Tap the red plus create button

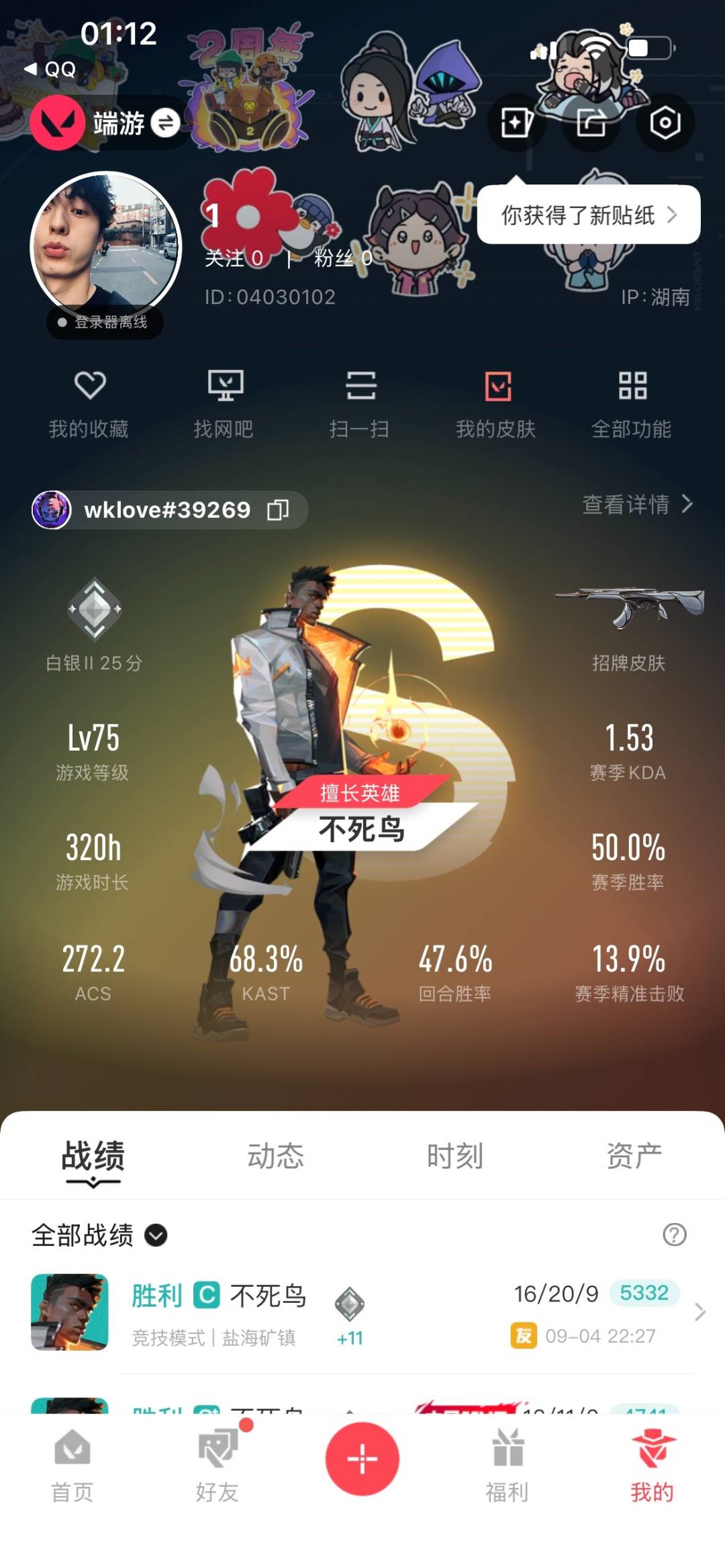tap(362, 1459)
